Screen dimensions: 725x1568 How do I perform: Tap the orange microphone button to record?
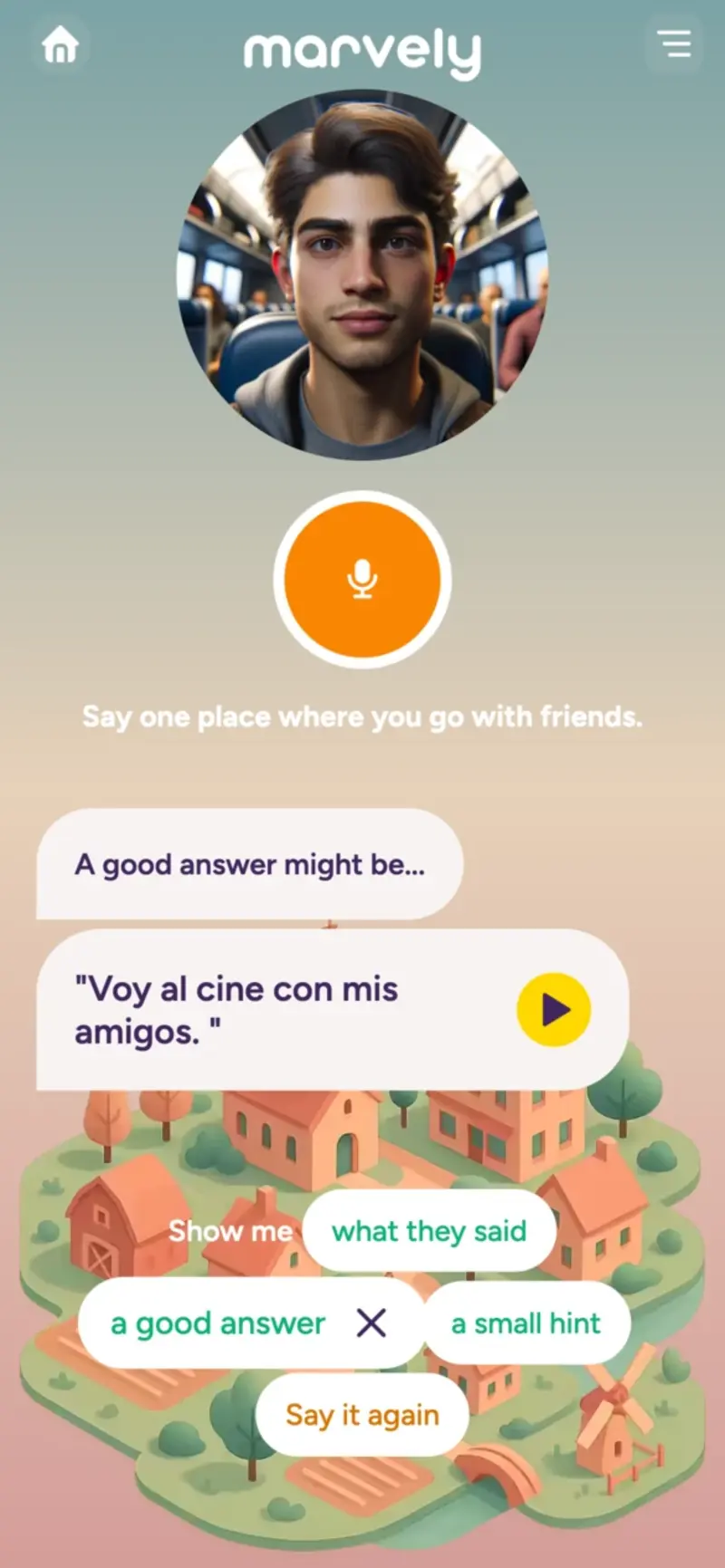coord(362,581)
